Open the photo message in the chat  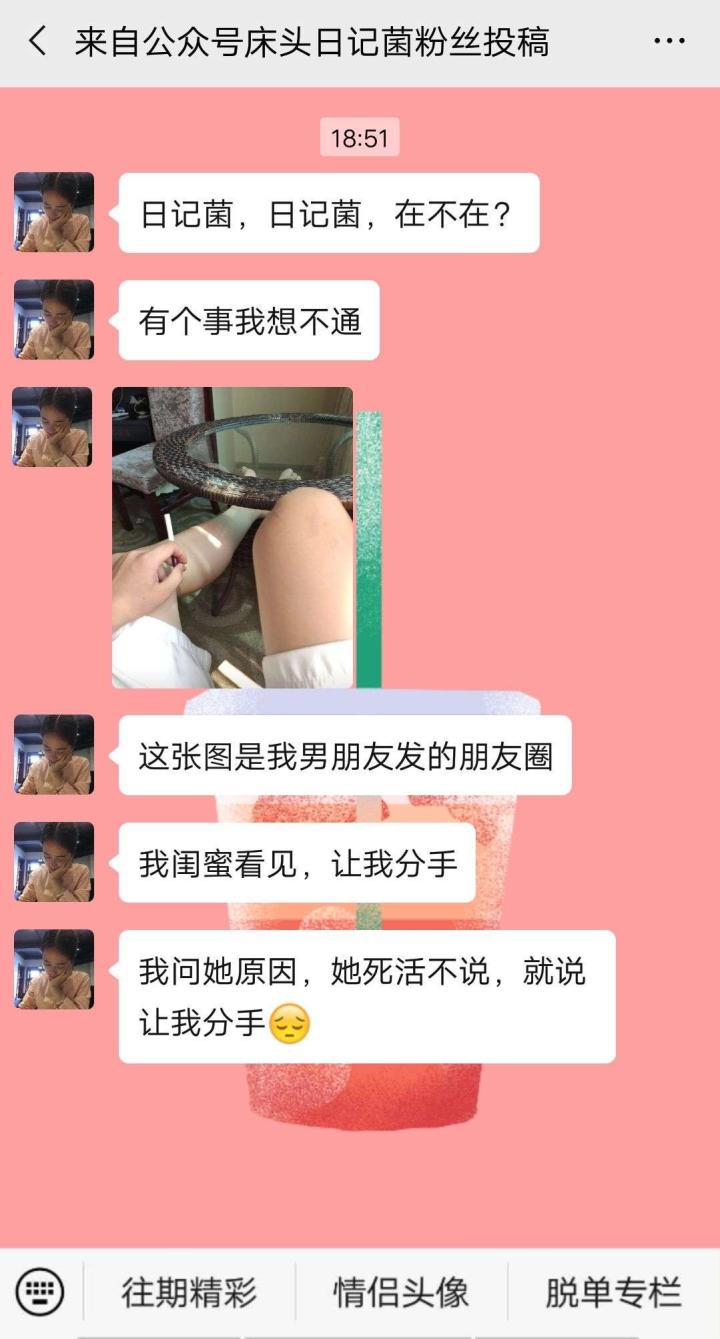[232, 537]
